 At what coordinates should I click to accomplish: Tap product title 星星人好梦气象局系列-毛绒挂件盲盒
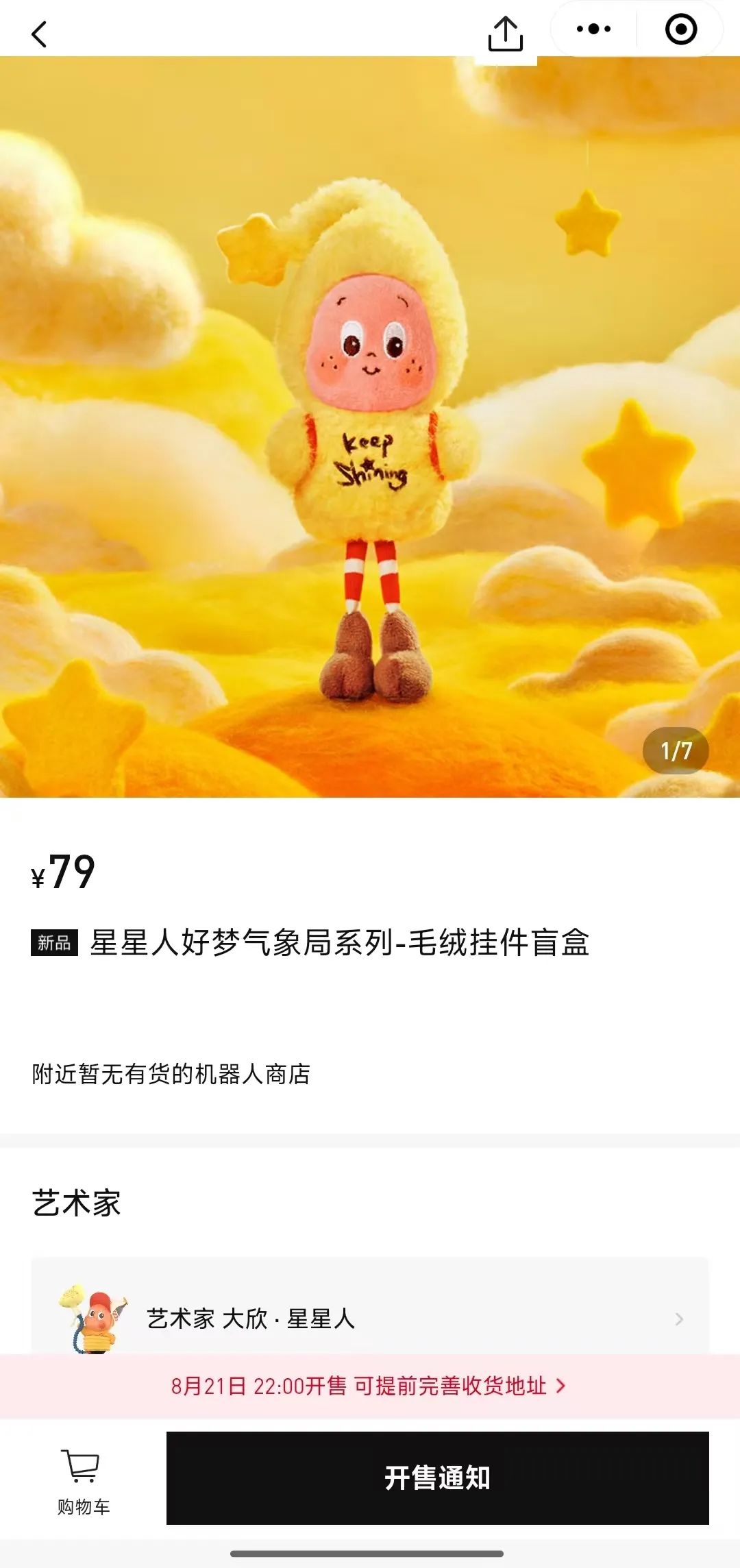click(343, 944)
